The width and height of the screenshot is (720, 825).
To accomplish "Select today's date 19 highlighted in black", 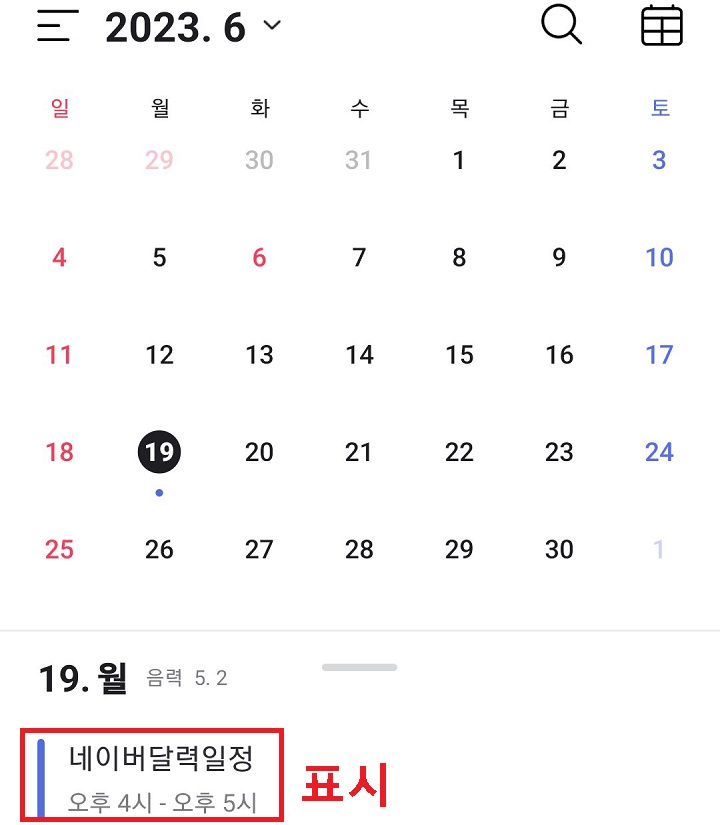I will click(x=159, y=452).
